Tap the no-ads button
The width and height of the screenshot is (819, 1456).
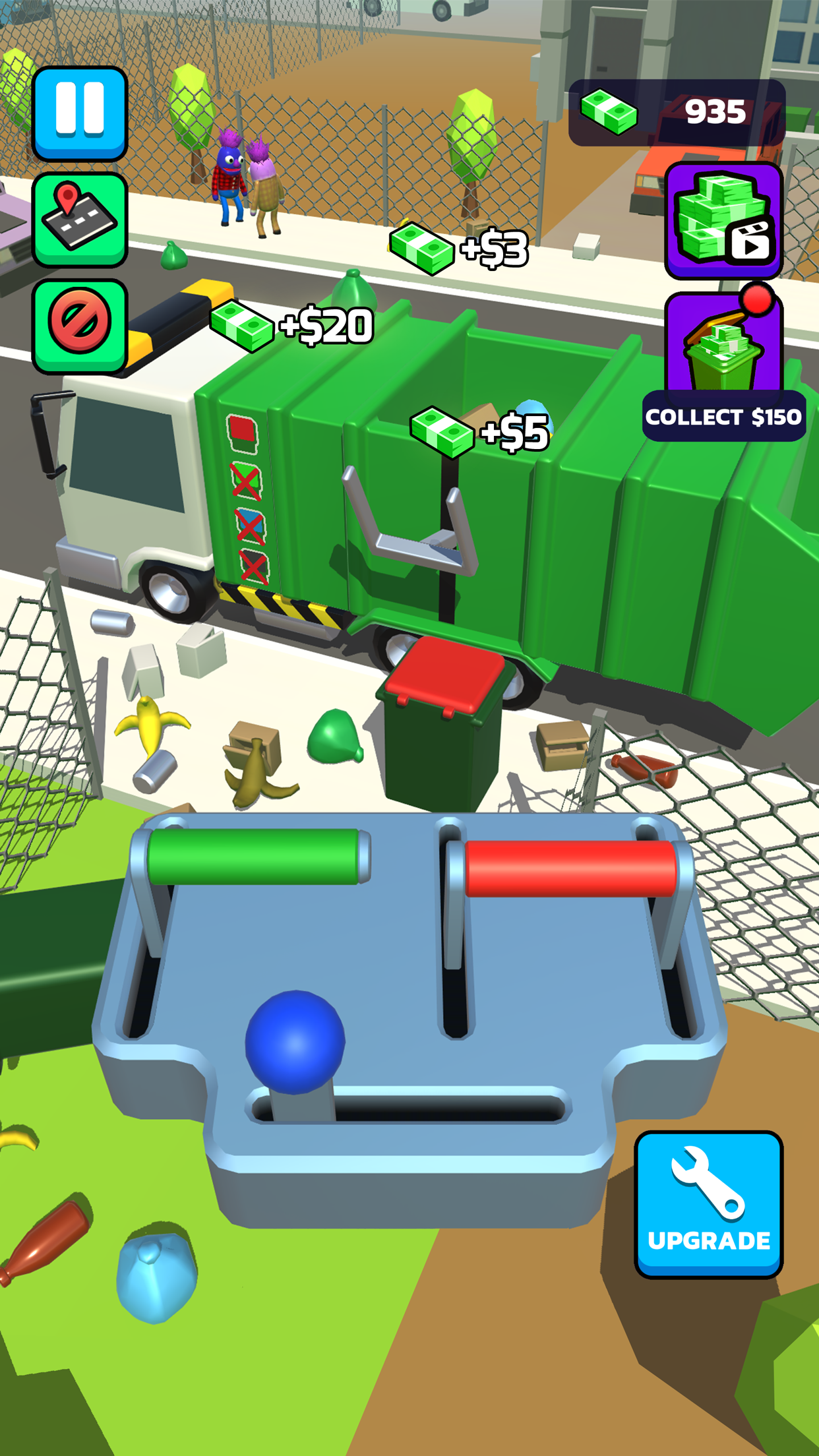click(80, 325)
